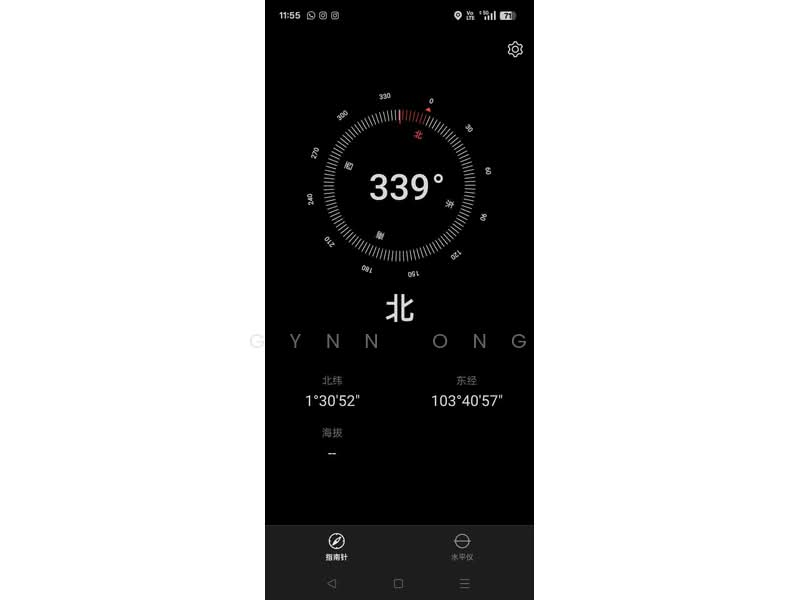Select the 指南针 compass tab
Image resolution: width=800 pixels, height=600 pixels.
pos(336,546)
